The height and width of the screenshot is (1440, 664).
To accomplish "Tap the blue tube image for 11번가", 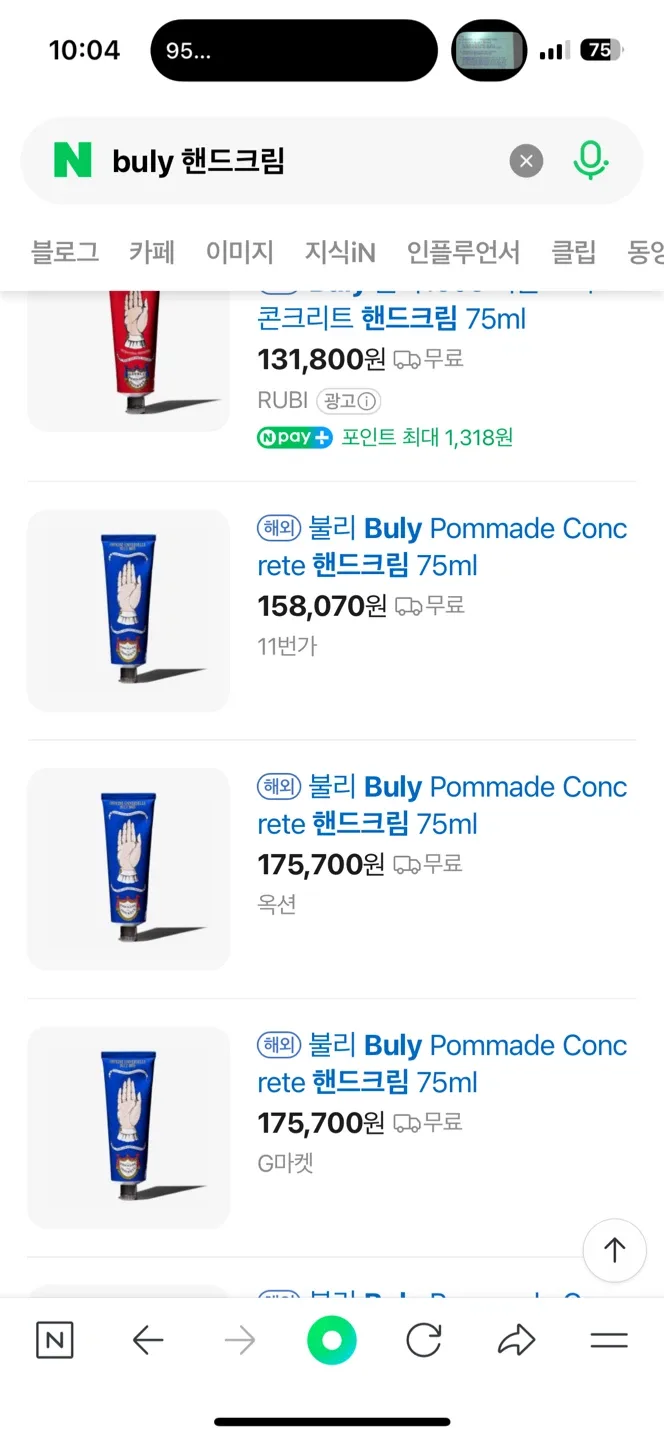I will click(x=128, y=610).
